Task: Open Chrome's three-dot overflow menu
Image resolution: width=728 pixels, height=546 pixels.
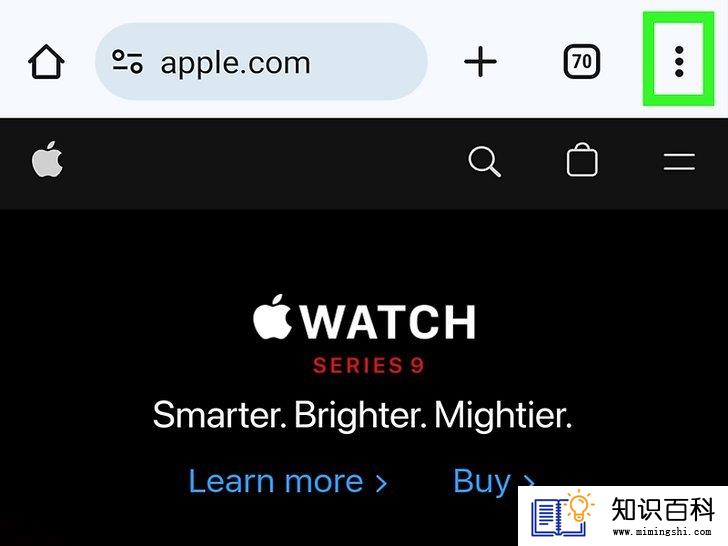Action: point(679,62)
